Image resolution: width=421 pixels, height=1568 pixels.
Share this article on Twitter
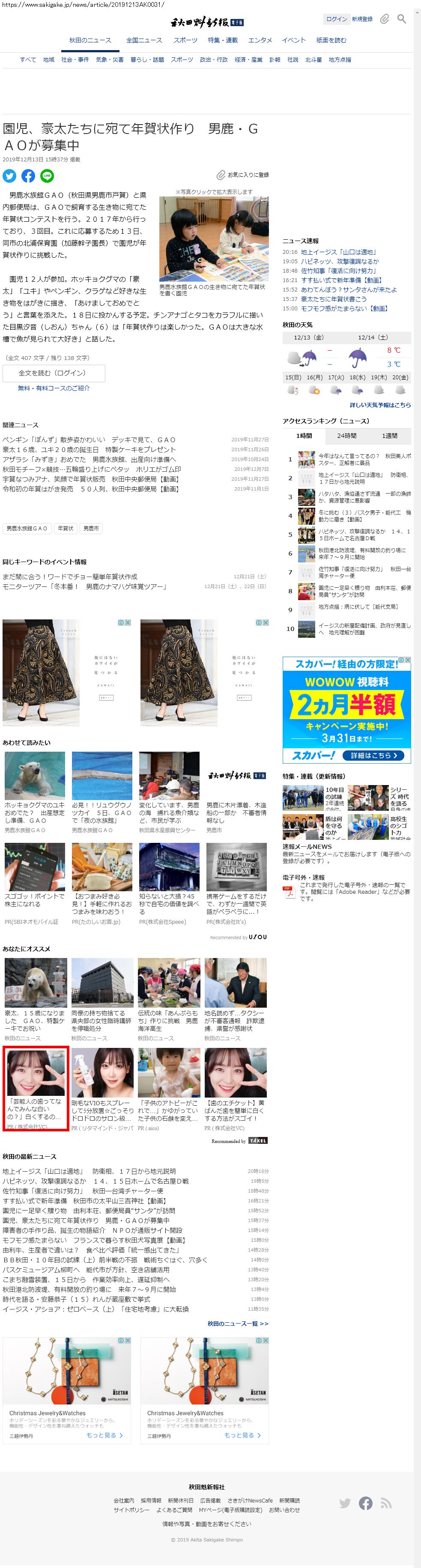click(x=10, y=176)
